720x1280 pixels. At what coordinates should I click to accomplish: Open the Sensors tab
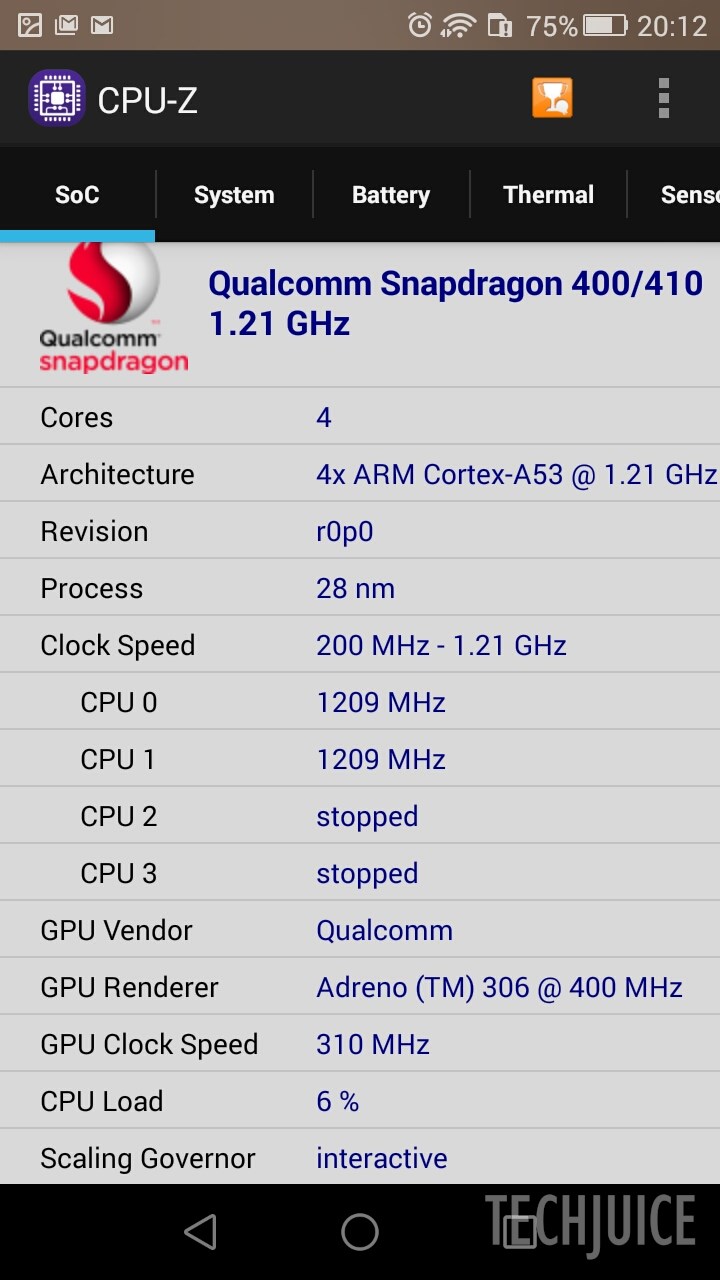click(x=688, y=195)
